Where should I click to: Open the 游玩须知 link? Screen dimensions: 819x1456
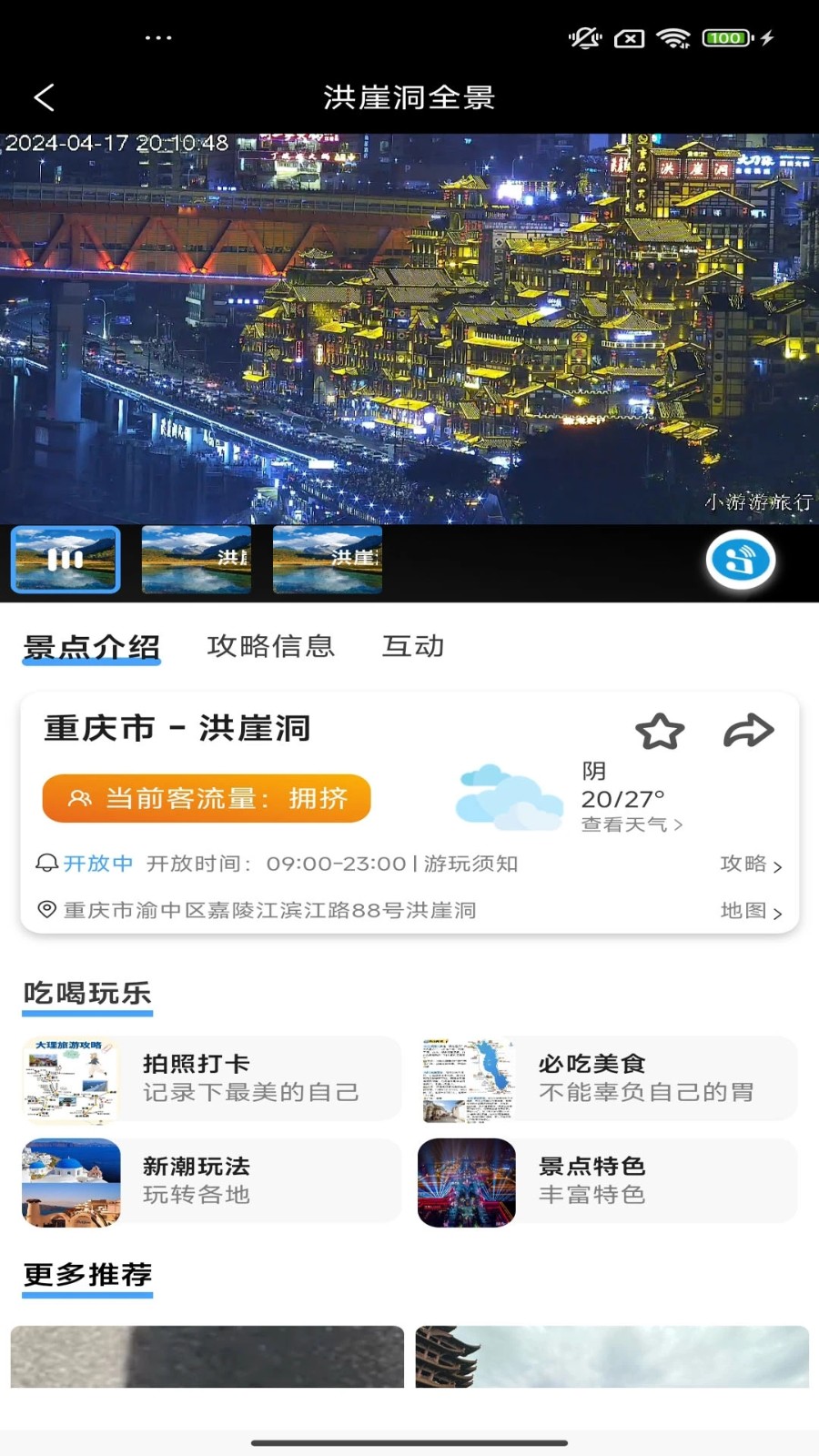point(472,864)
